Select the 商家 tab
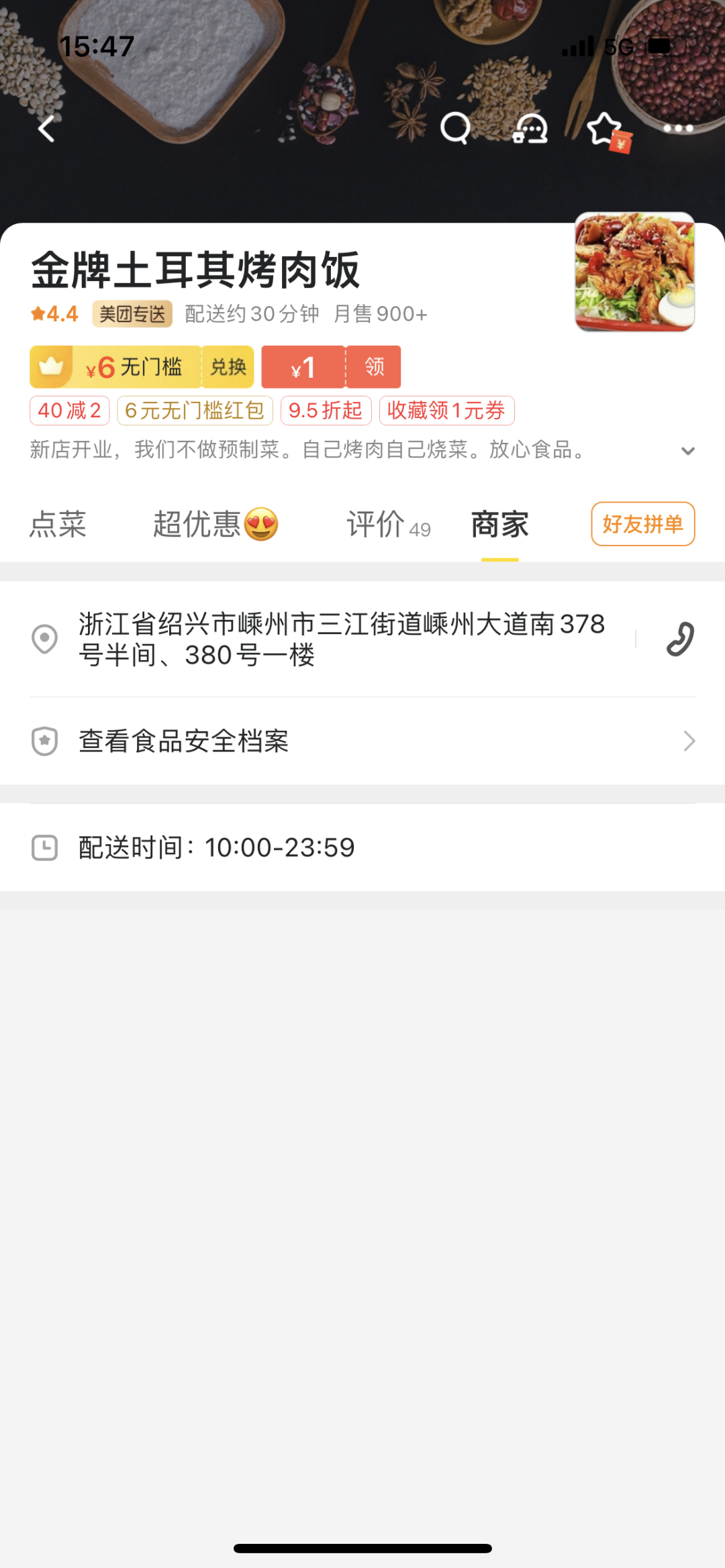 click(500, 524)
